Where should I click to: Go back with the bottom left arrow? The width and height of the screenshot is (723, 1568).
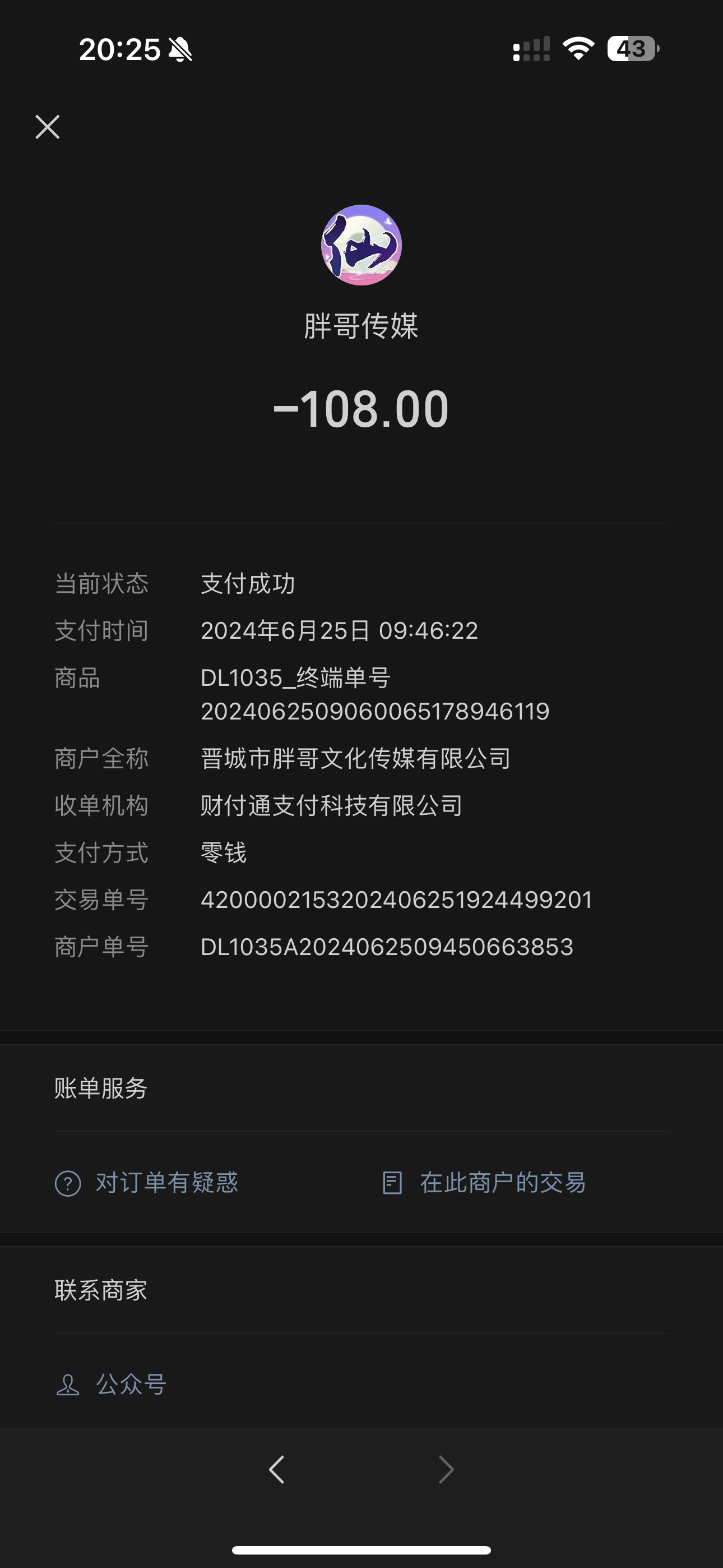click(277, 1470)
